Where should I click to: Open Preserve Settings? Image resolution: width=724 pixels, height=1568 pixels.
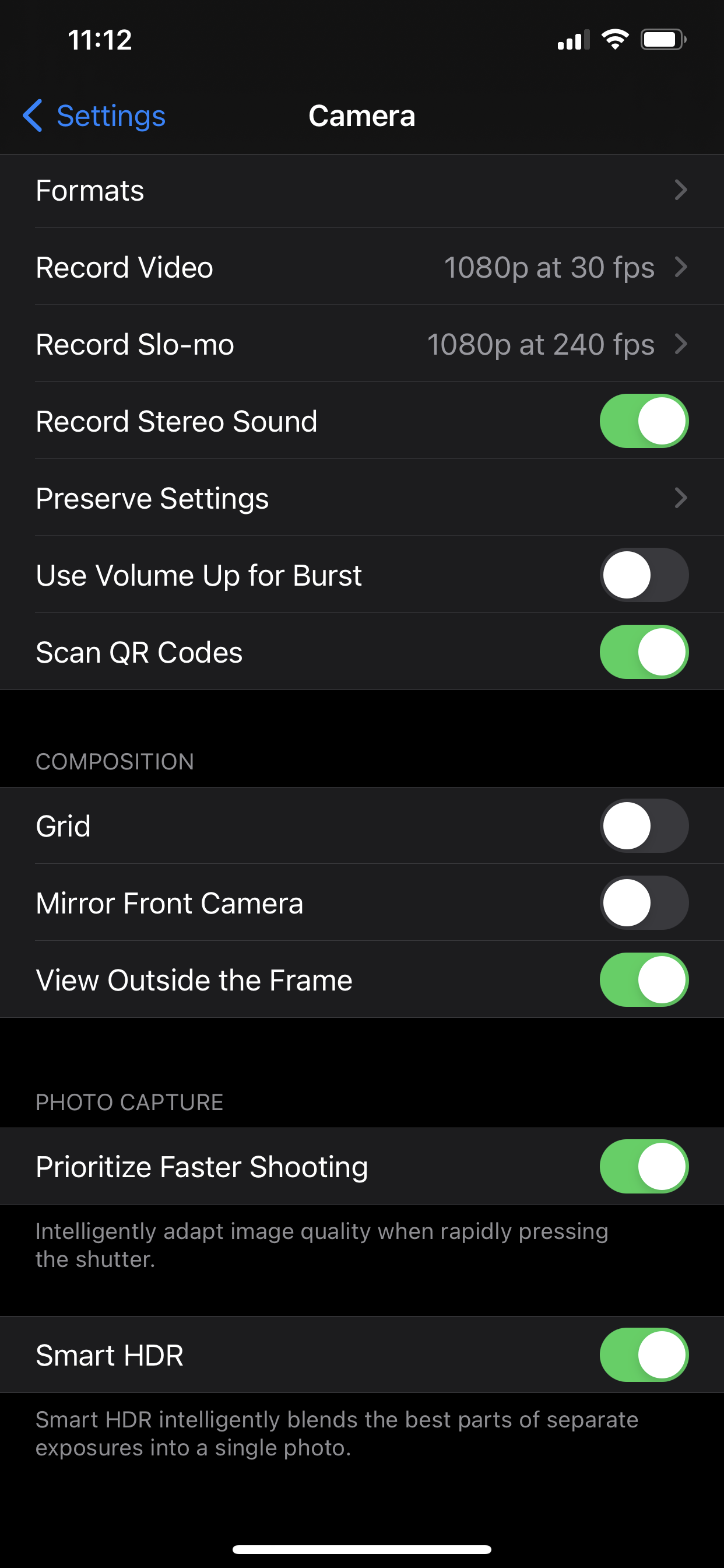point(361,499)
